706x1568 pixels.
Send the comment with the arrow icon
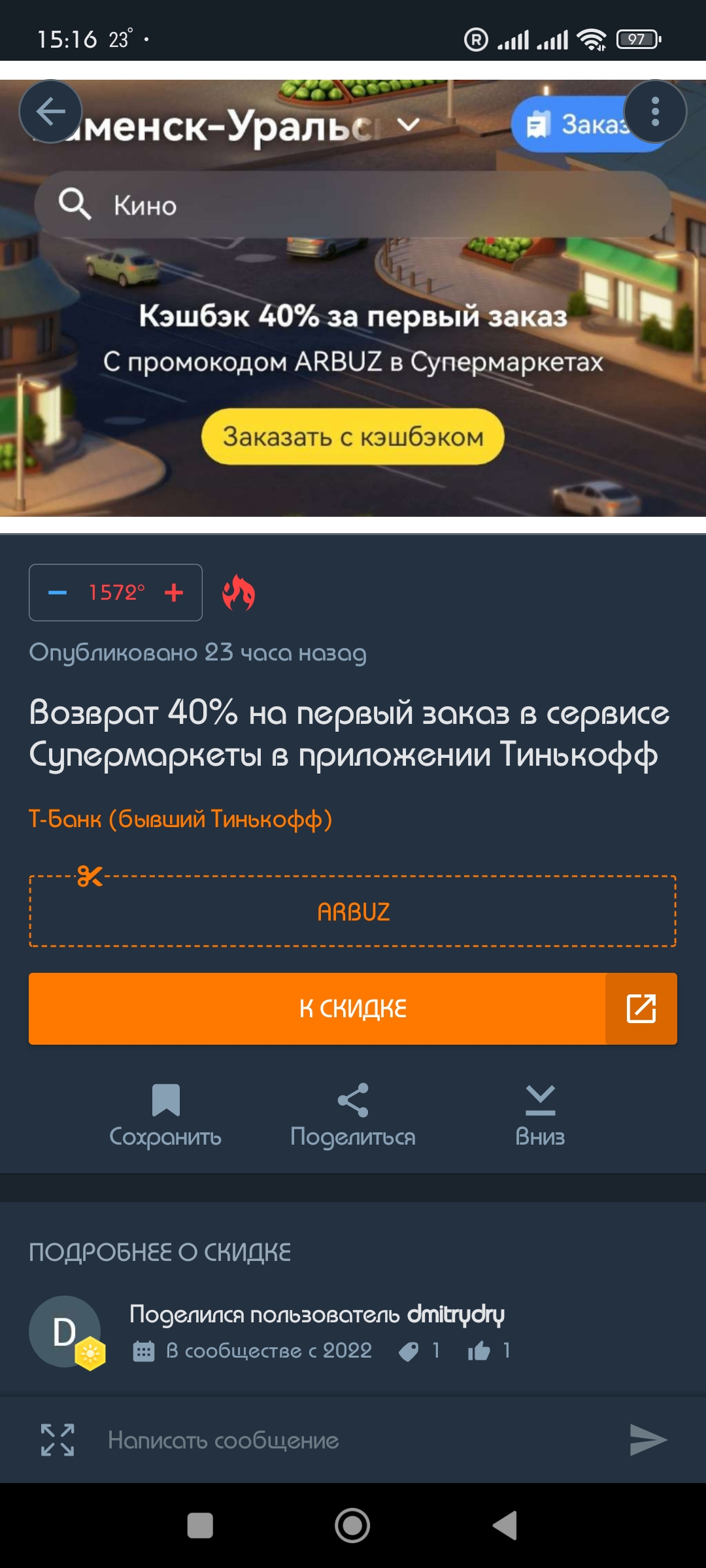(647, 1440)
